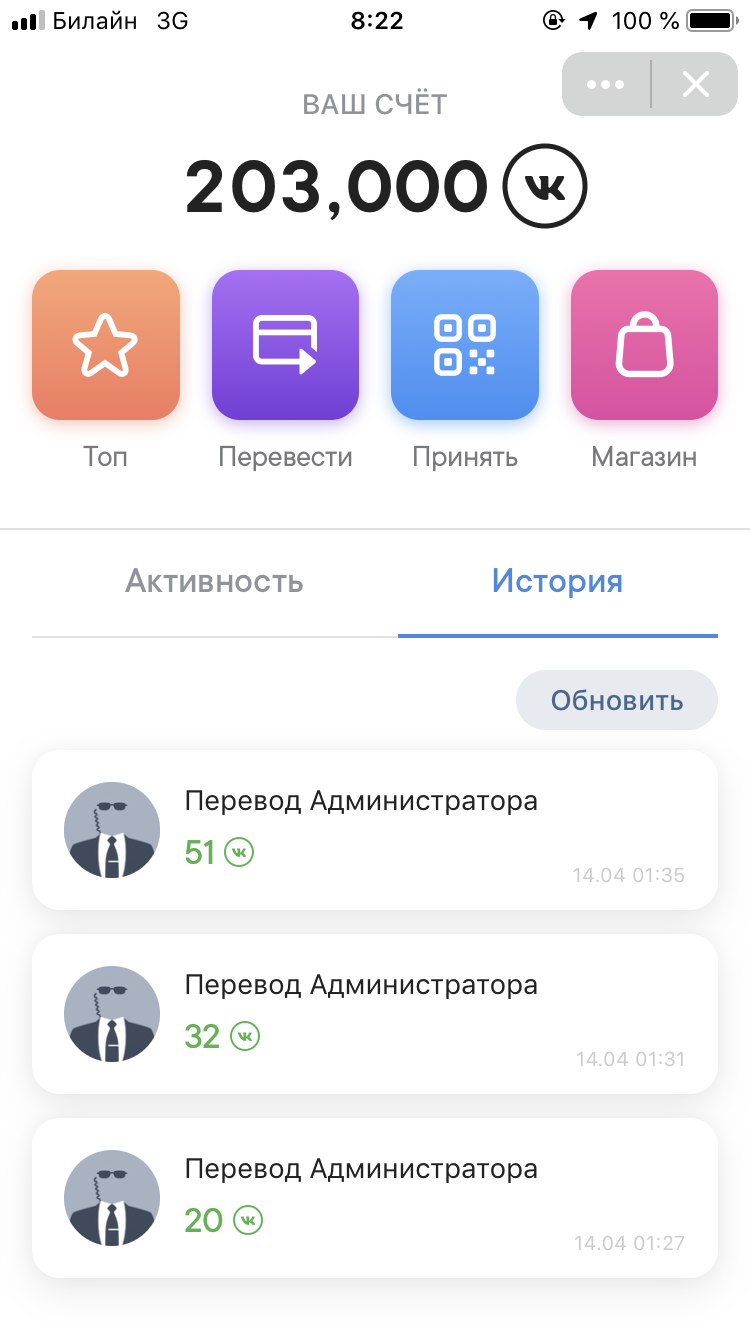This screenshot has height=1334, width=750.
Task: Select the История tab
Action: tap(557, 581)
